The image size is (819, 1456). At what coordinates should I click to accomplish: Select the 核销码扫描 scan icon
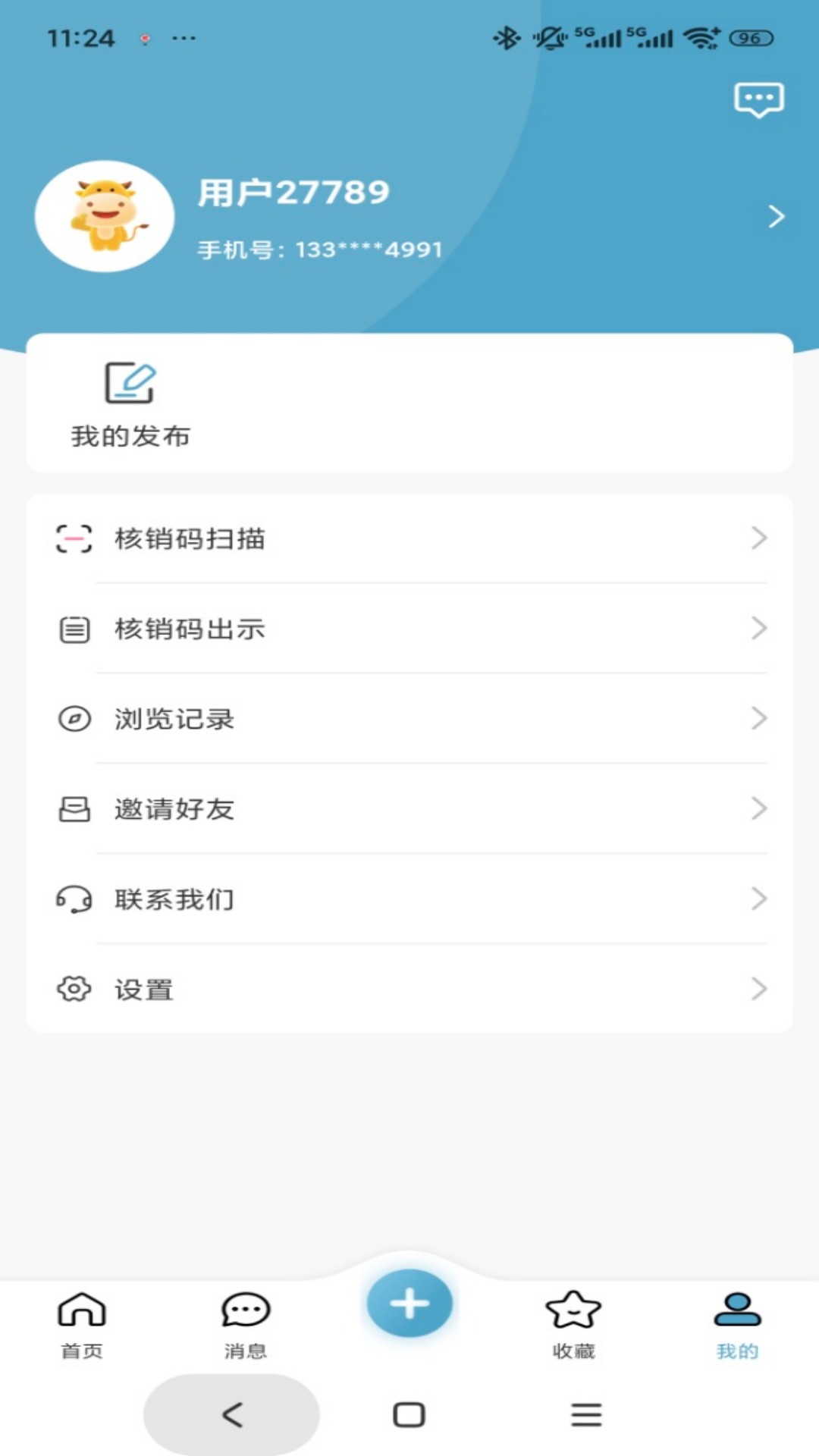[x=74, y=538]
